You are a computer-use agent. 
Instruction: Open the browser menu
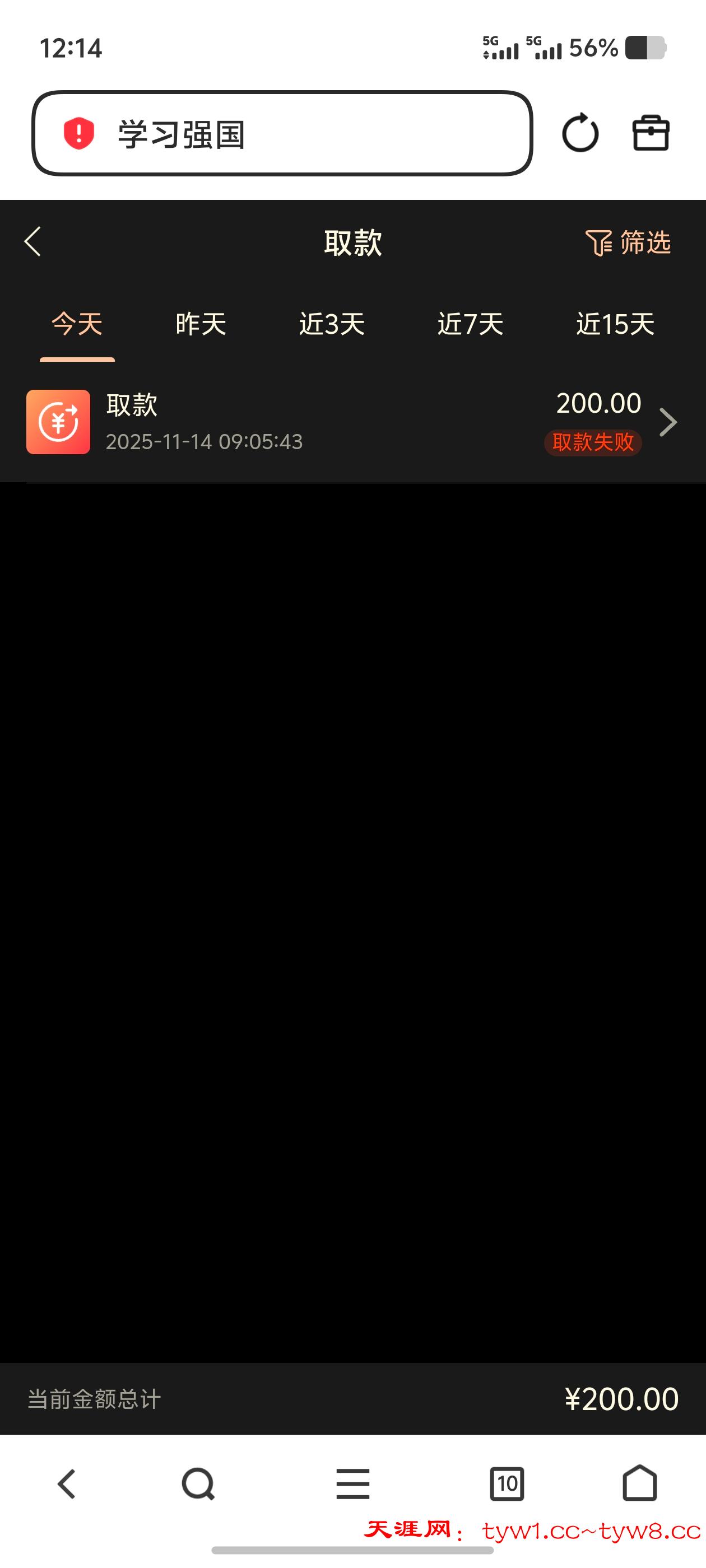tap(352, 1483)
